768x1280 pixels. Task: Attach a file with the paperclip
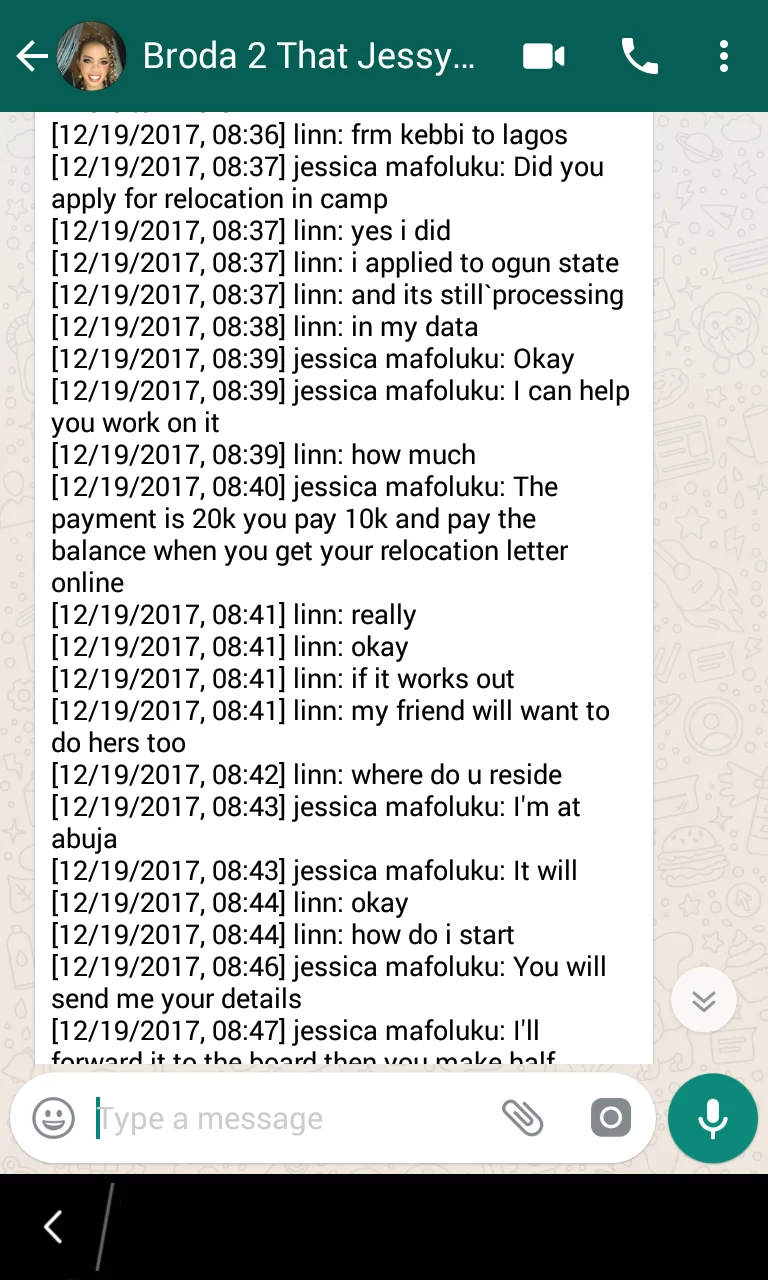(522, 1118)
